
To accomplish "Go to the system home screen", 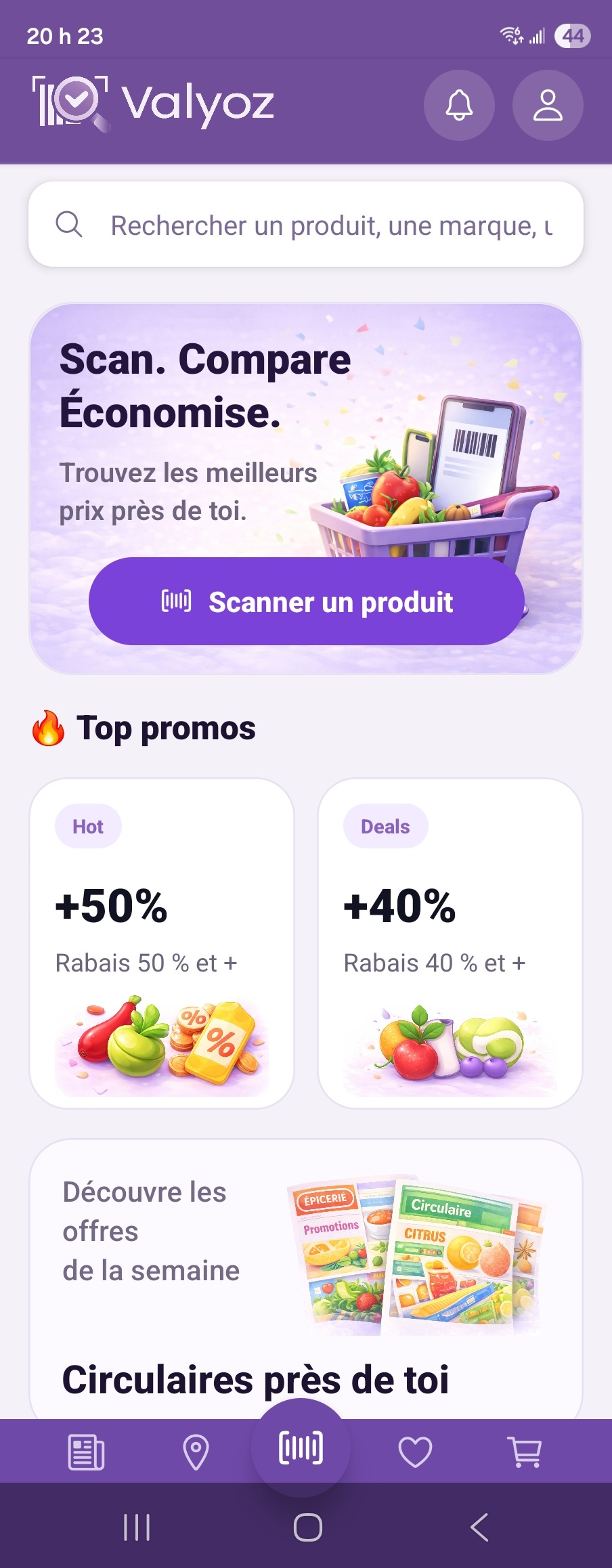I will tap(307, 1527).
